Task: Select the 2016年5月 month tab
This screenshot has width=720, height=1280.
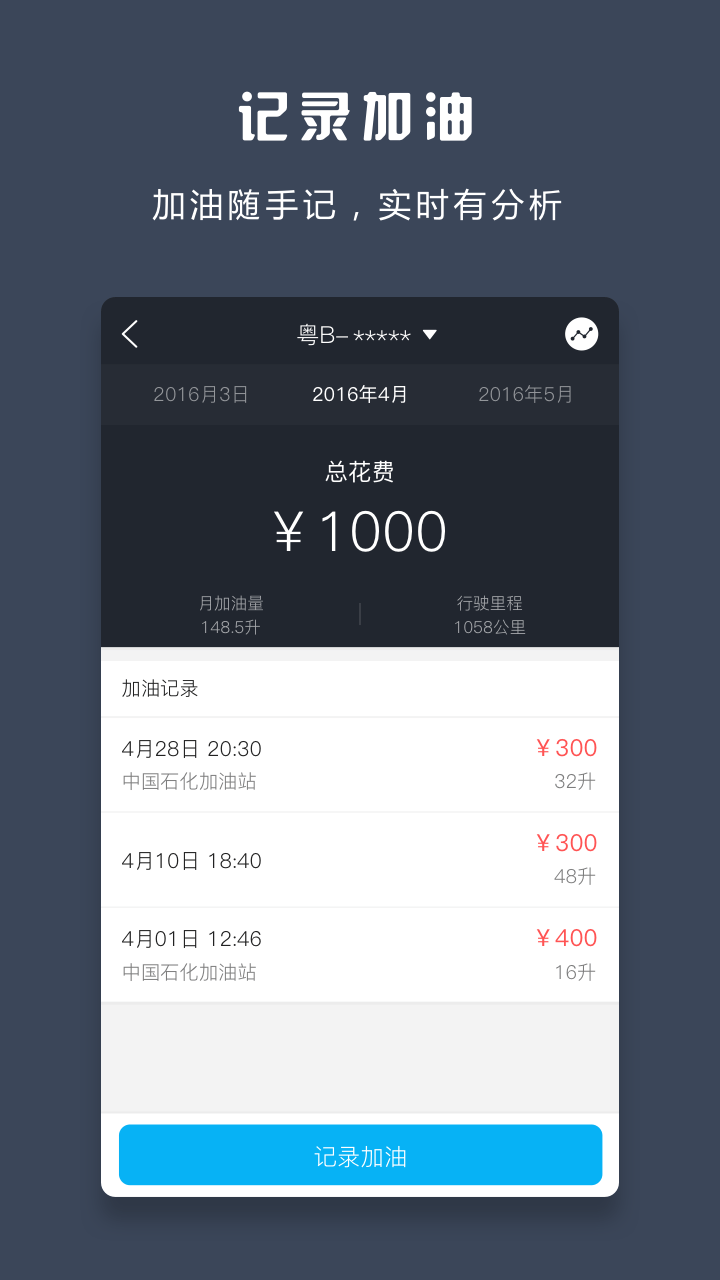Action: click(x=525, y=394)
